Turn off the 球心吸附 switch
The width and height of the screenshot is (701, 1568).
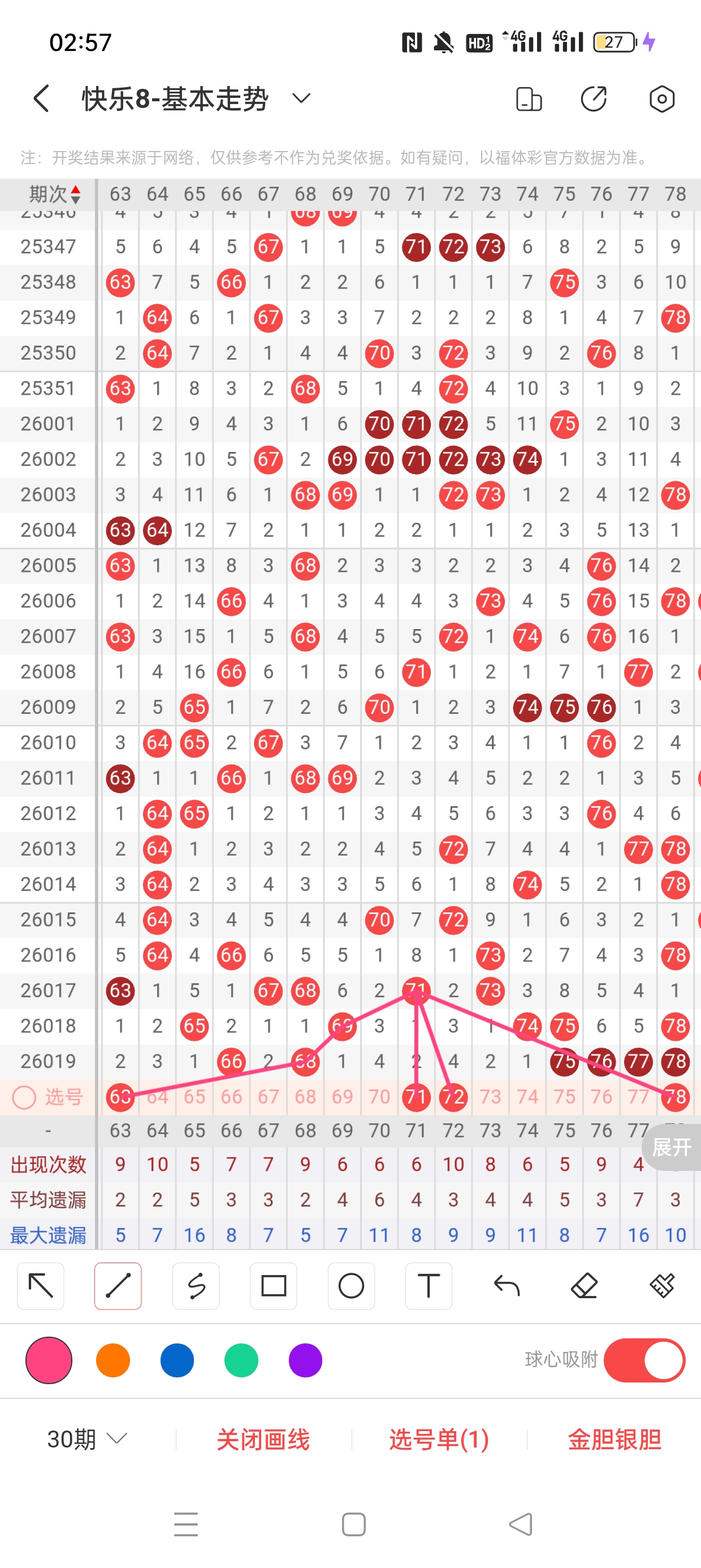(644, 1360)
